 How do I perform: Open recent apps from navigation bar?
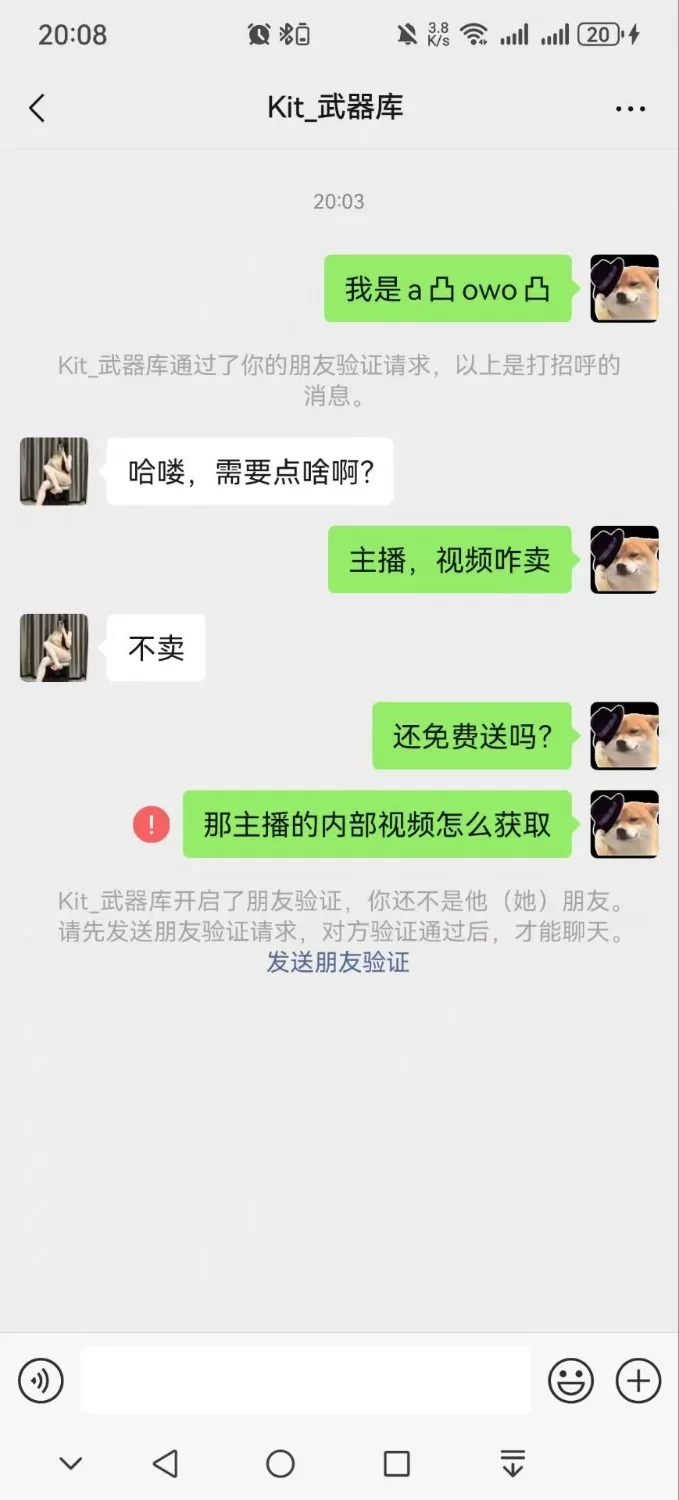click(x=397, y=1464)
